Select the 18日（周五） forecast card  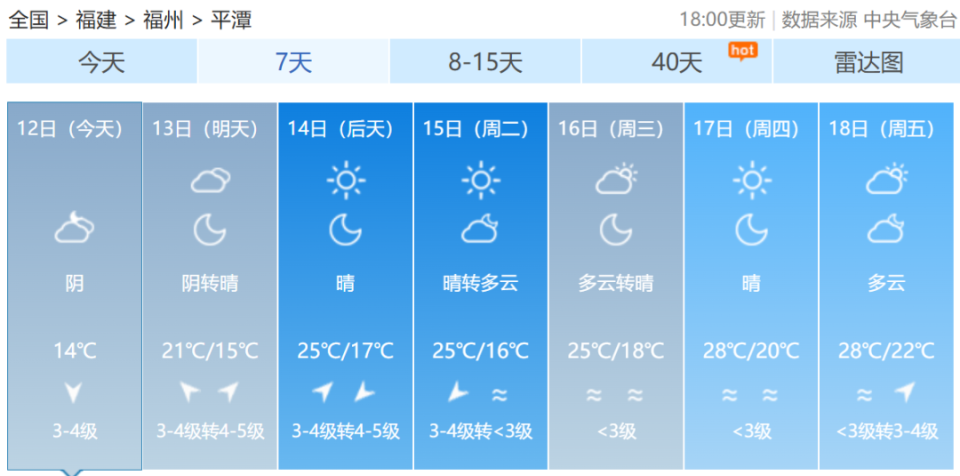pos(886,285)
